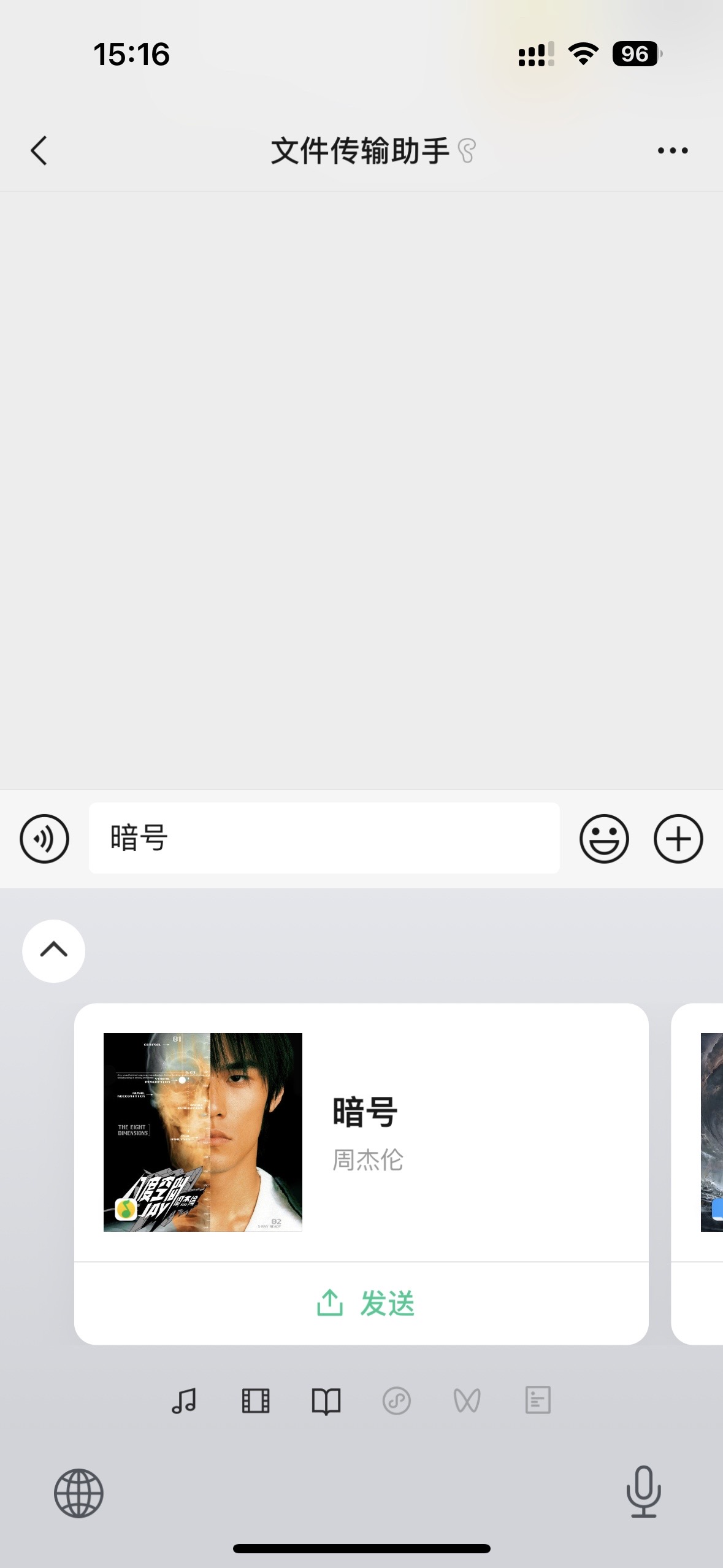Open the plus attachments menu
723x1568 pixels.
coord(678,839)
